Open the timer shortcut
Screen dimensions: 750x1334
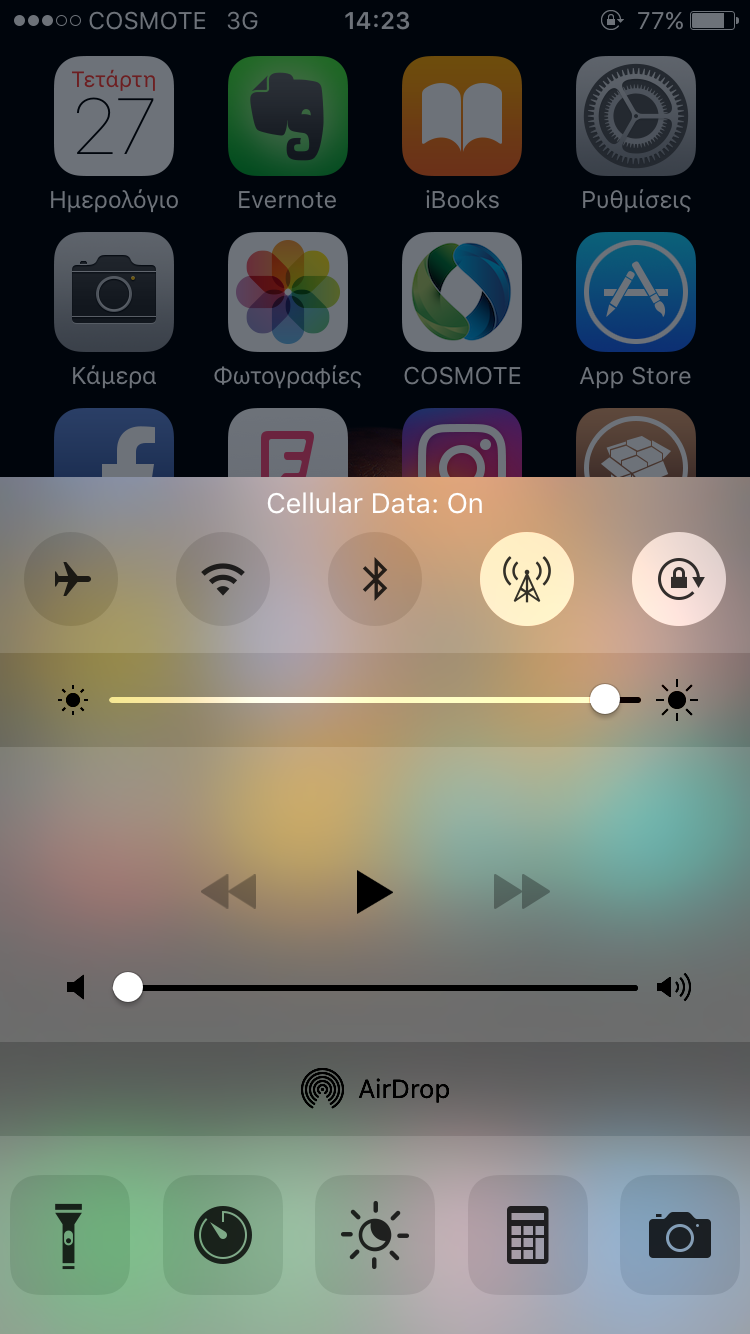click(x=223, y=1235)
